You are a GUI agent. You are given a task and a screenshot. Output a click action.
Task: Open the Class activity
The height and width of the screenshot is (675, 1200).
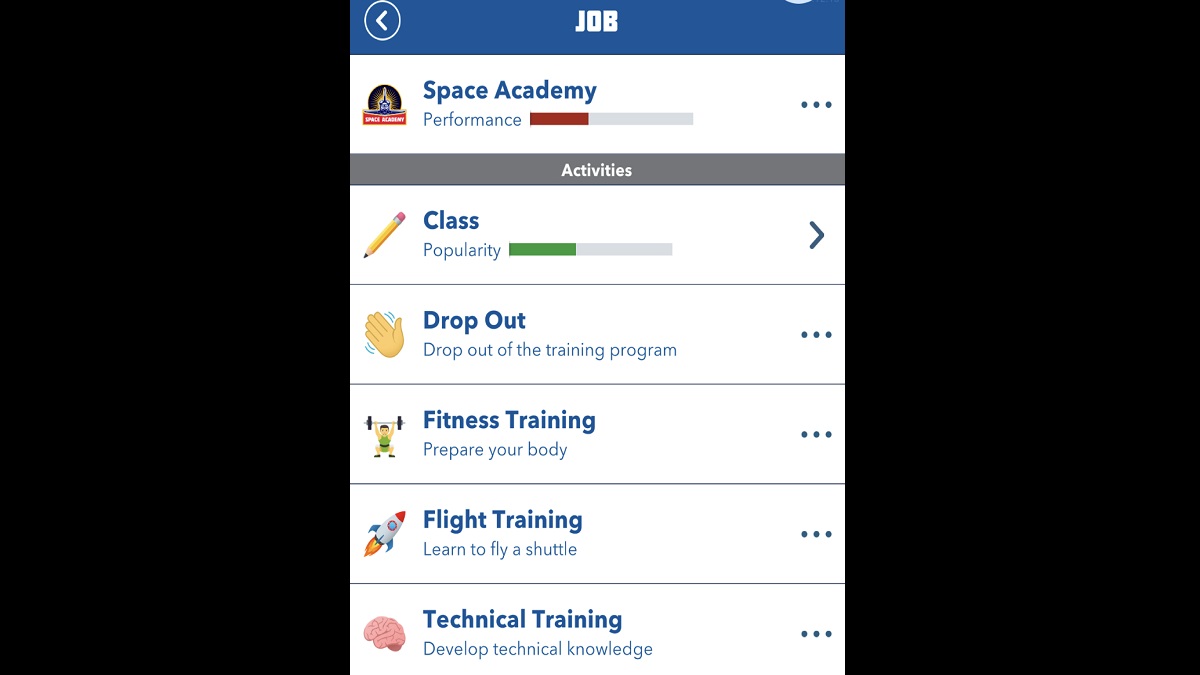pyautogui.click(x=596, y=235)
